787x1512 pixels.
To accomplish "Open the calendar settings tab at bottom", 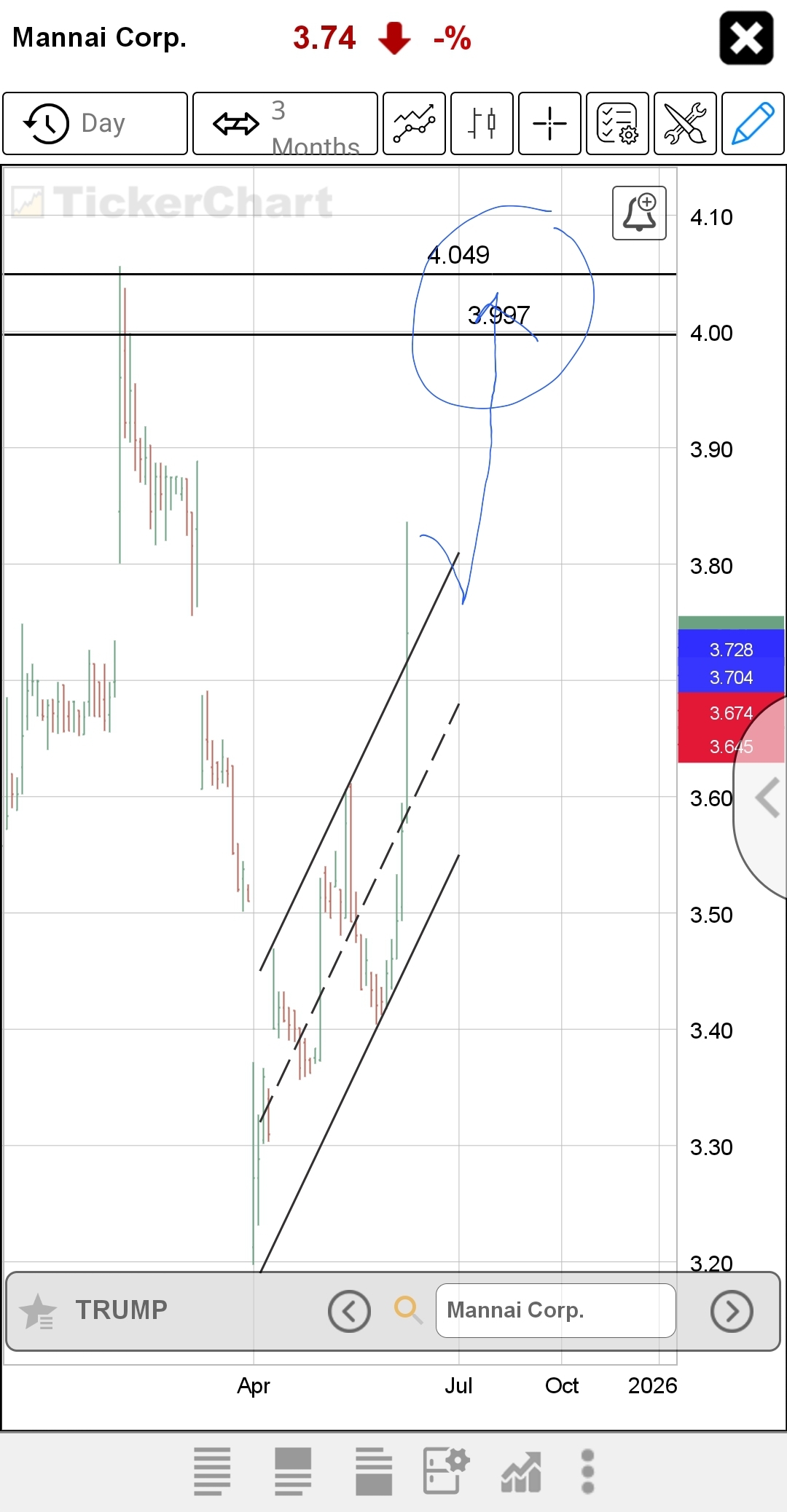I will pyautogui.click(x=446, y=1471).
